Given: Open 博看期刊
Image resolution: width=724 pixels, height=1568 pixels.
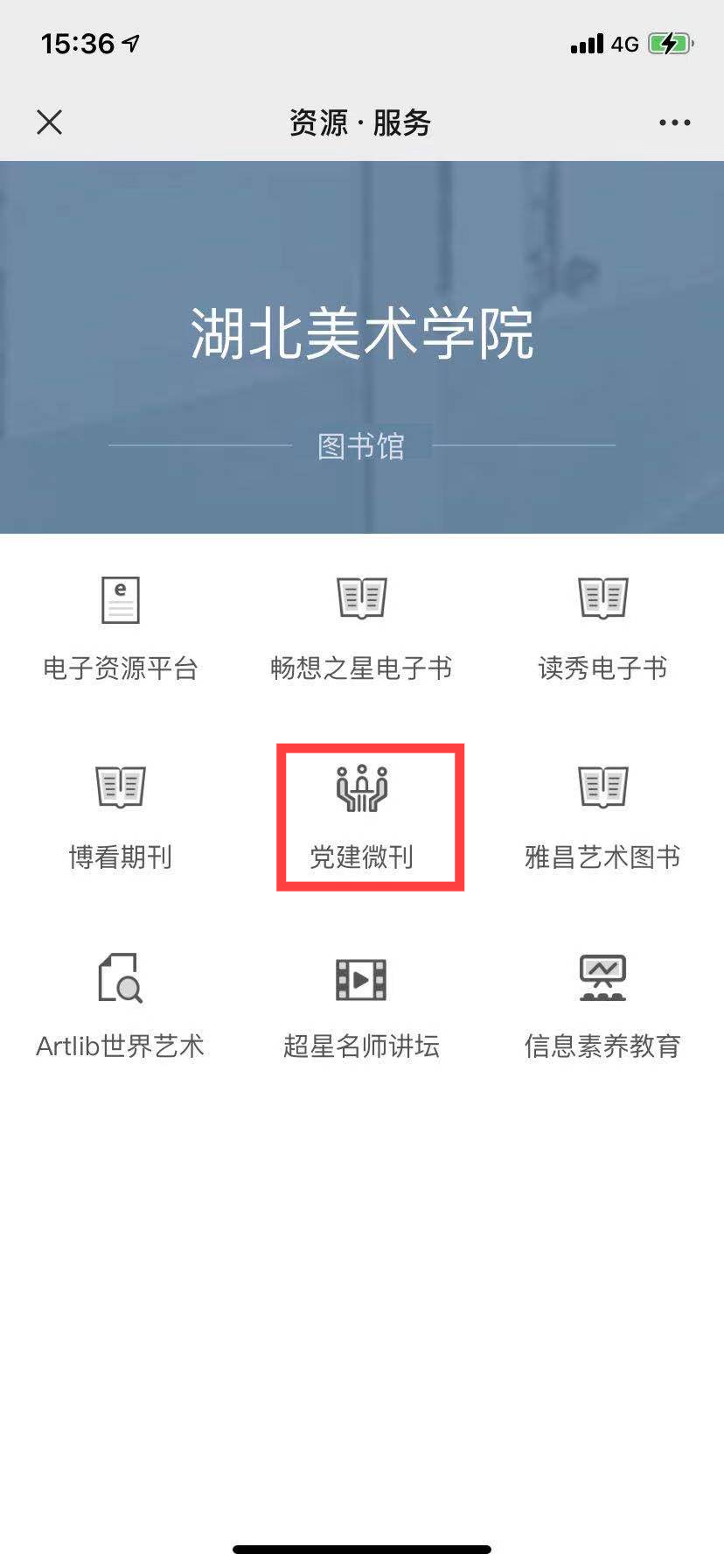Looking at the screenshot, I should coord(121,817).
